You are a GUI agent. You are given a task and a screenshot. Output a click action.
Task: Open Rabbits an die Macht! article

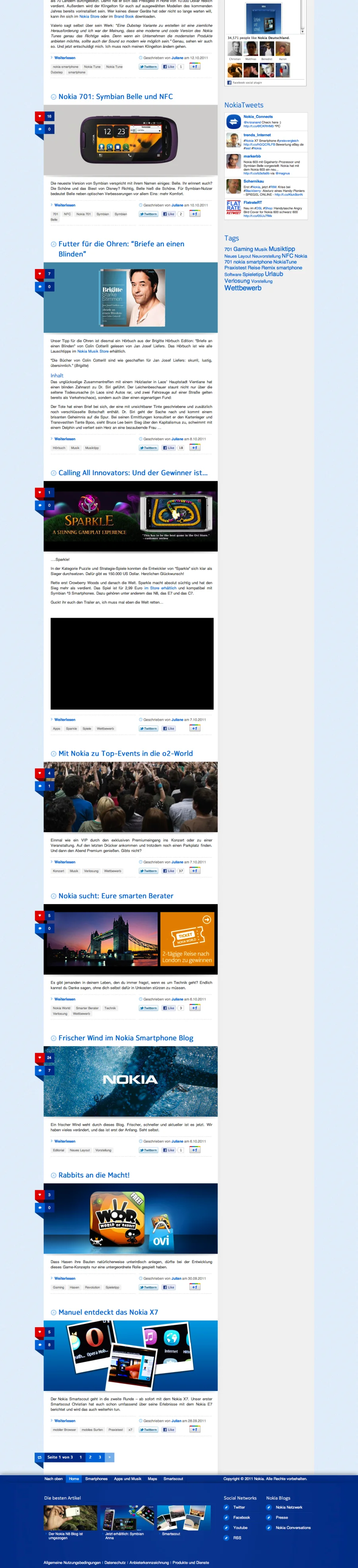tap(94, 1175)
